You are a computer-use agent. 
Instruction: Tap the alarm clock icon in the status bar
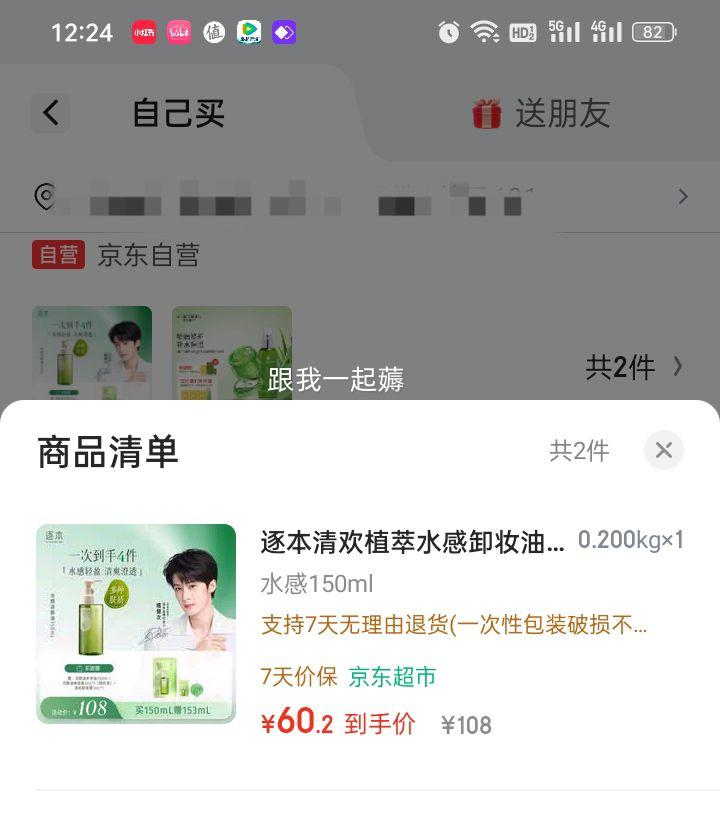point(450,31)
